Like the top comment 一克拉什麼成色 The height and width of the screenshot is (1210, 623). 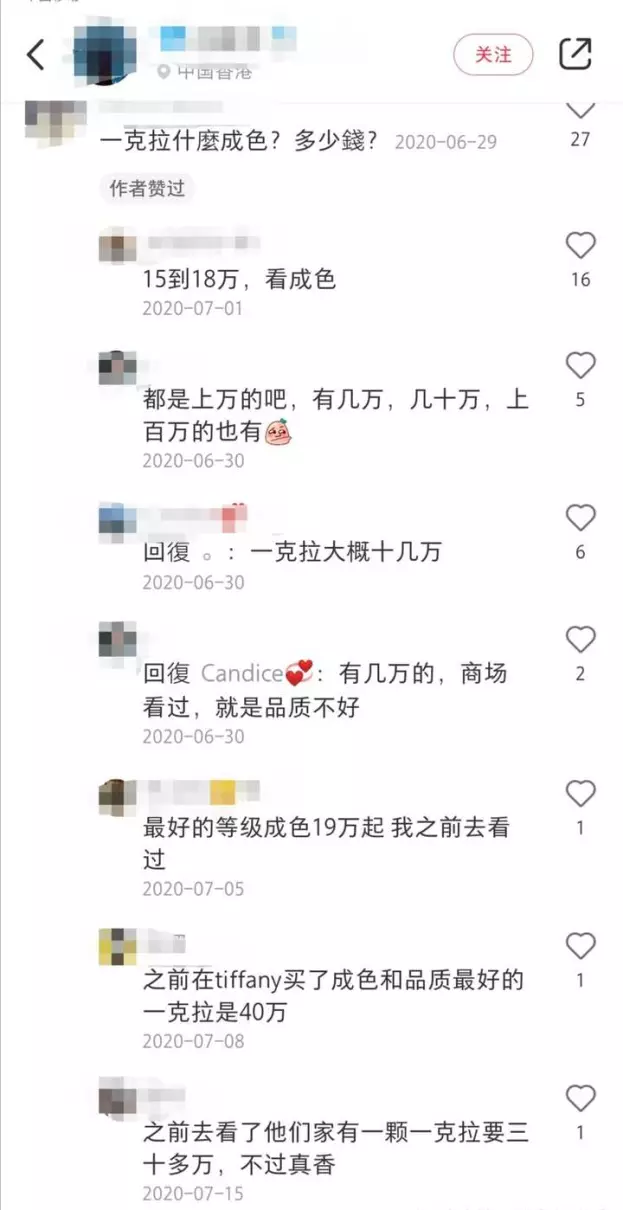[581, 106]
